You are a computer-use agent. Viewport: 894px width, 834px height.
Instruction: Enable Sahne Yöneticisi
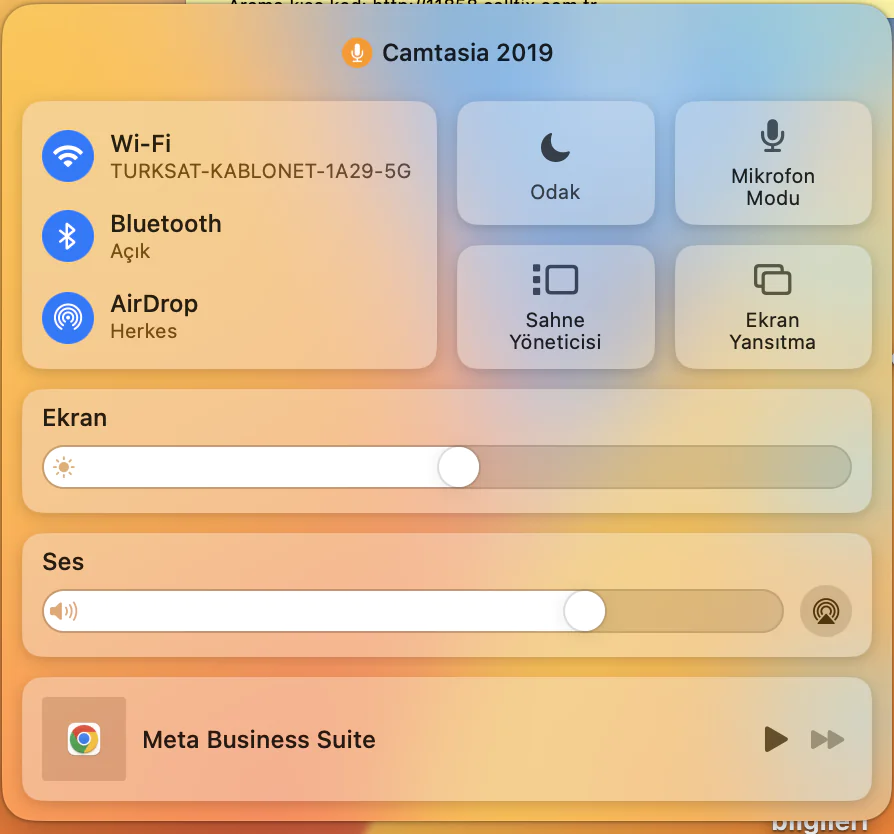(555, 307)
